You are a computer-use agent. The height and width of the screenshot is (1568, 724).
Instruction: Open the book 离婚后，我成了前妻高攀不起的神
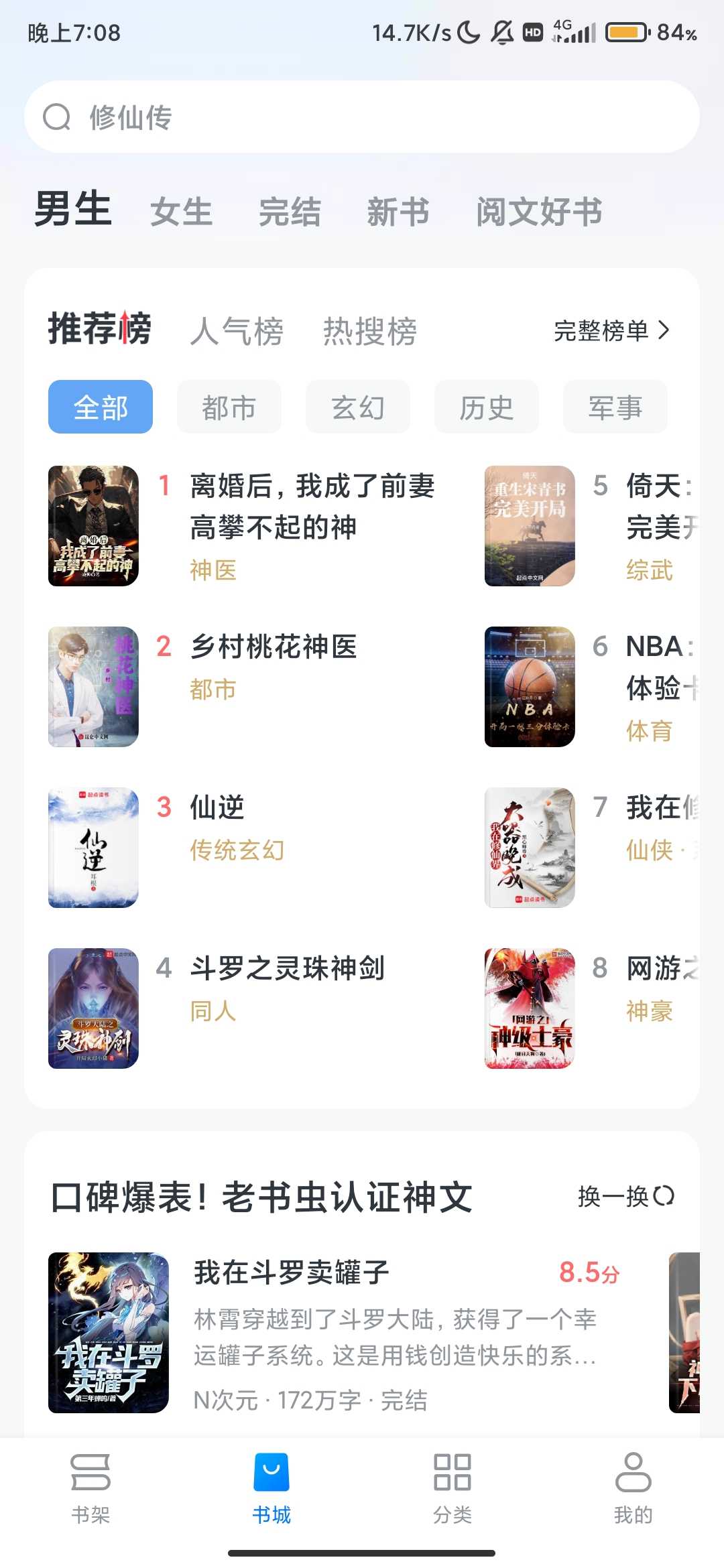pos(312,507)
